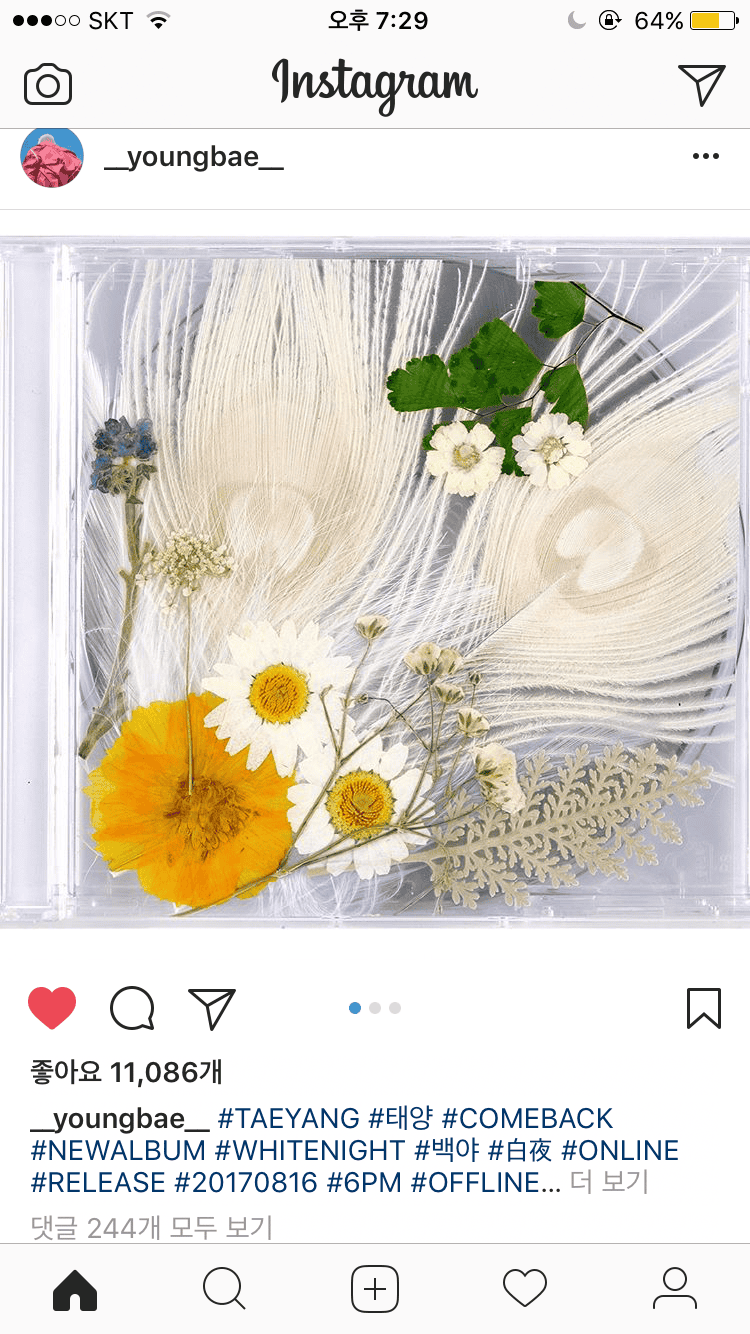The width and height of the screenshot is (750, 1334).
Task: Share the post via paper plane icon
Action: (x=212, y=1008)
